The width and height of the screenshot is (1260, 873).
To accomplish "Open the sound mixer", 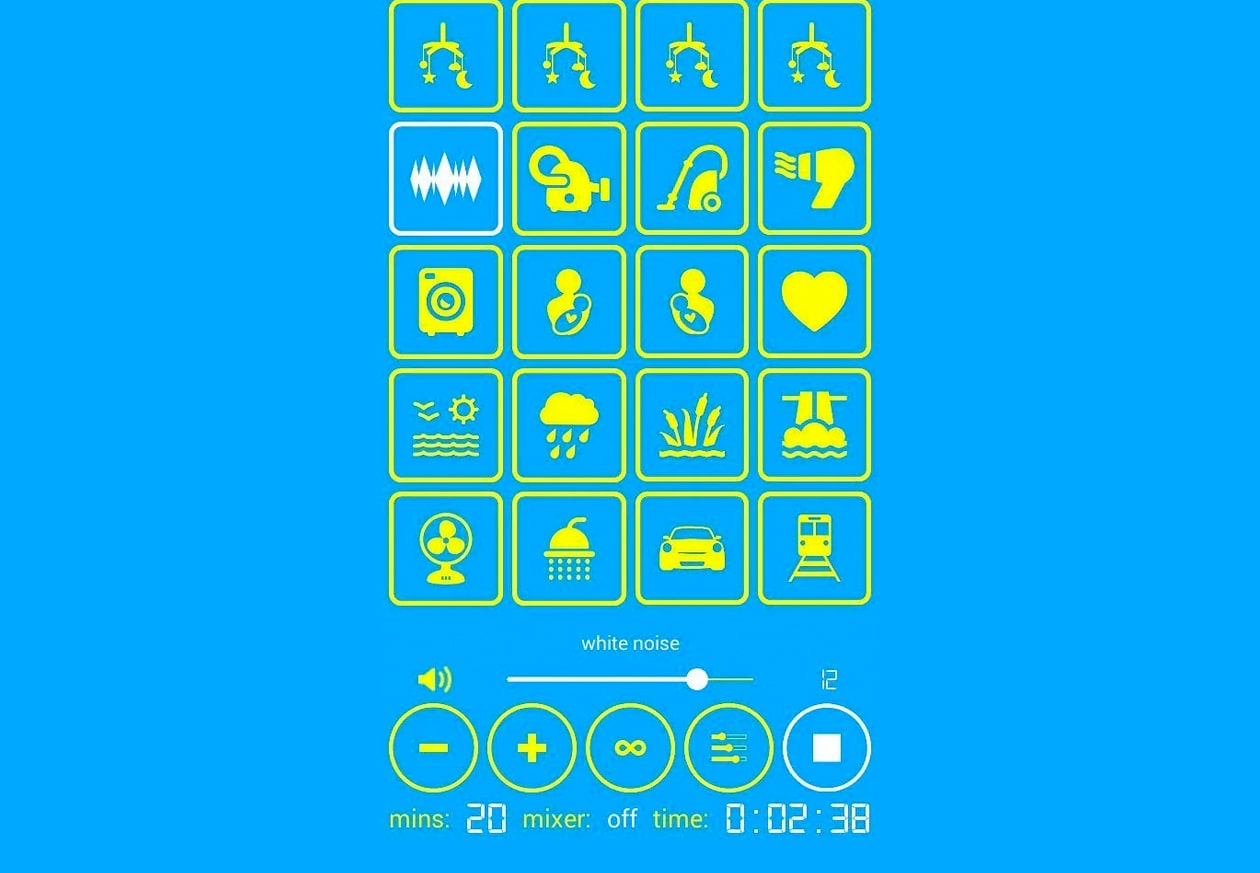I will point(728,748).
